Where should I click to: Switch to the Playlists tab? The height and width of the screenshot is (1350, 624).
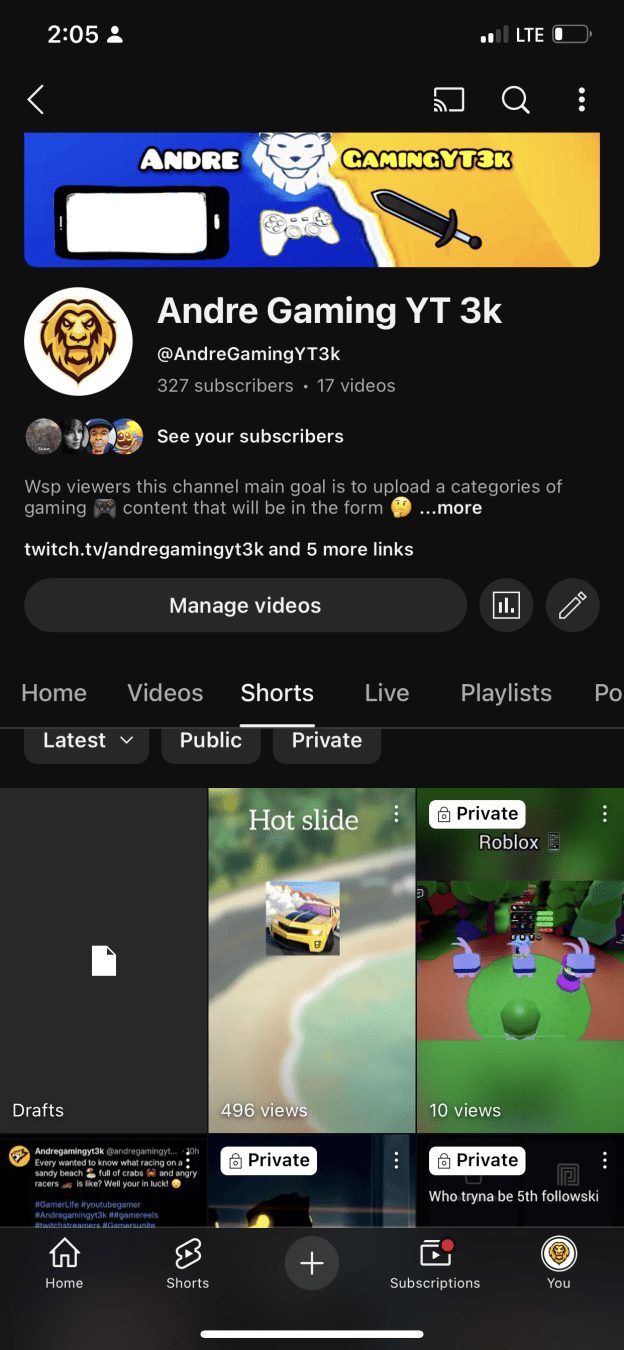pos(506,693)
